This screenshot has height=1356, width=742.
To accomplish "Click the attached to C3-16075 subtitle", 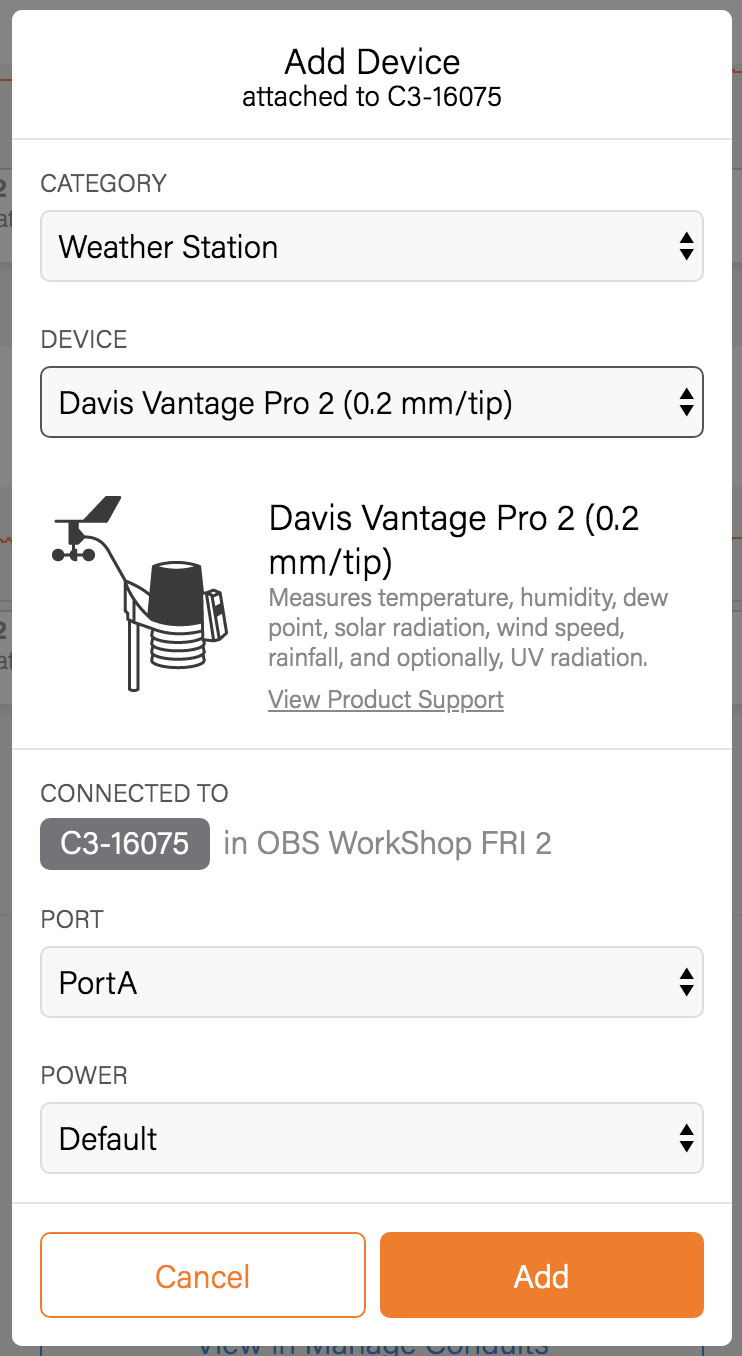I will click(371, 97).
